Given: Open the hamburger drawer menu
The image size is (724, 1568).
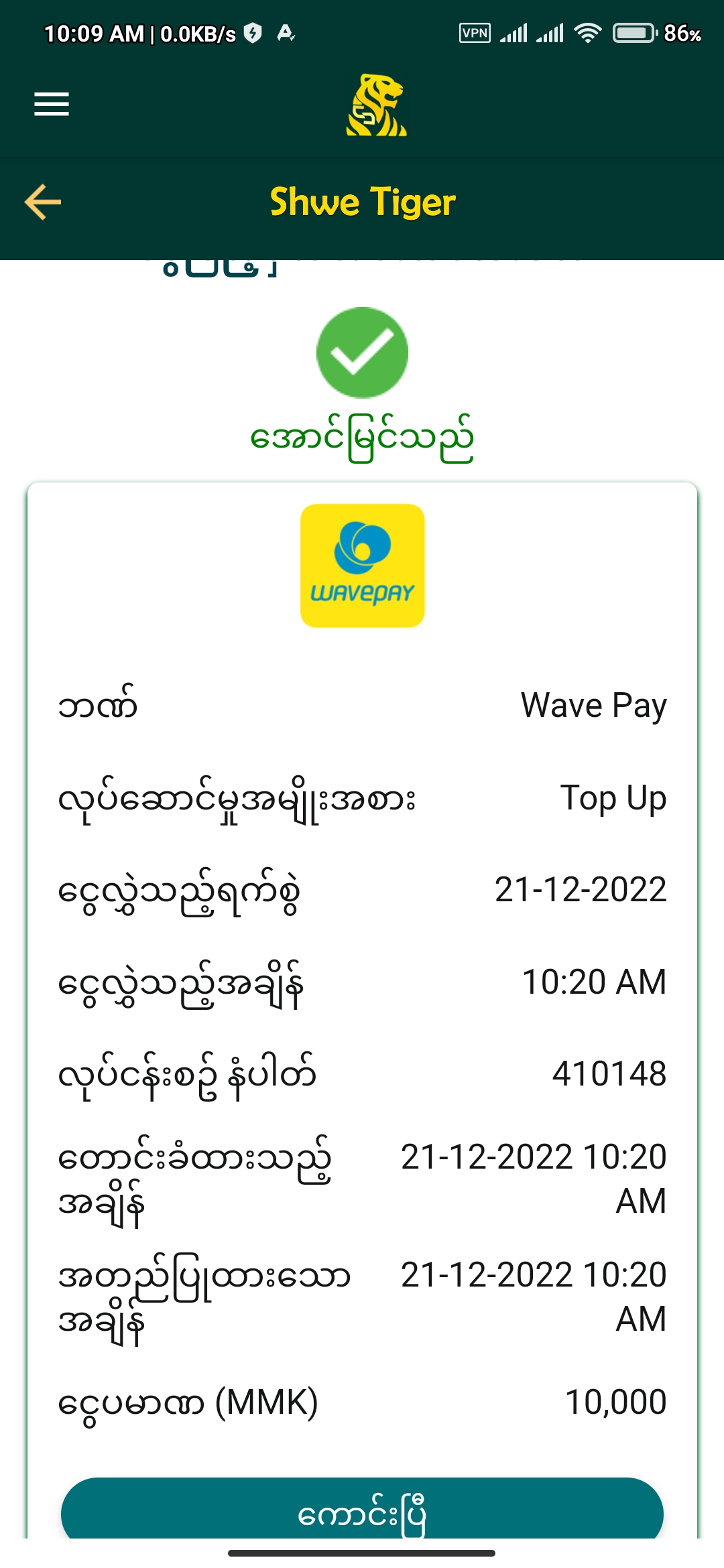Looking at the screenshot, I should click(52, 105).
